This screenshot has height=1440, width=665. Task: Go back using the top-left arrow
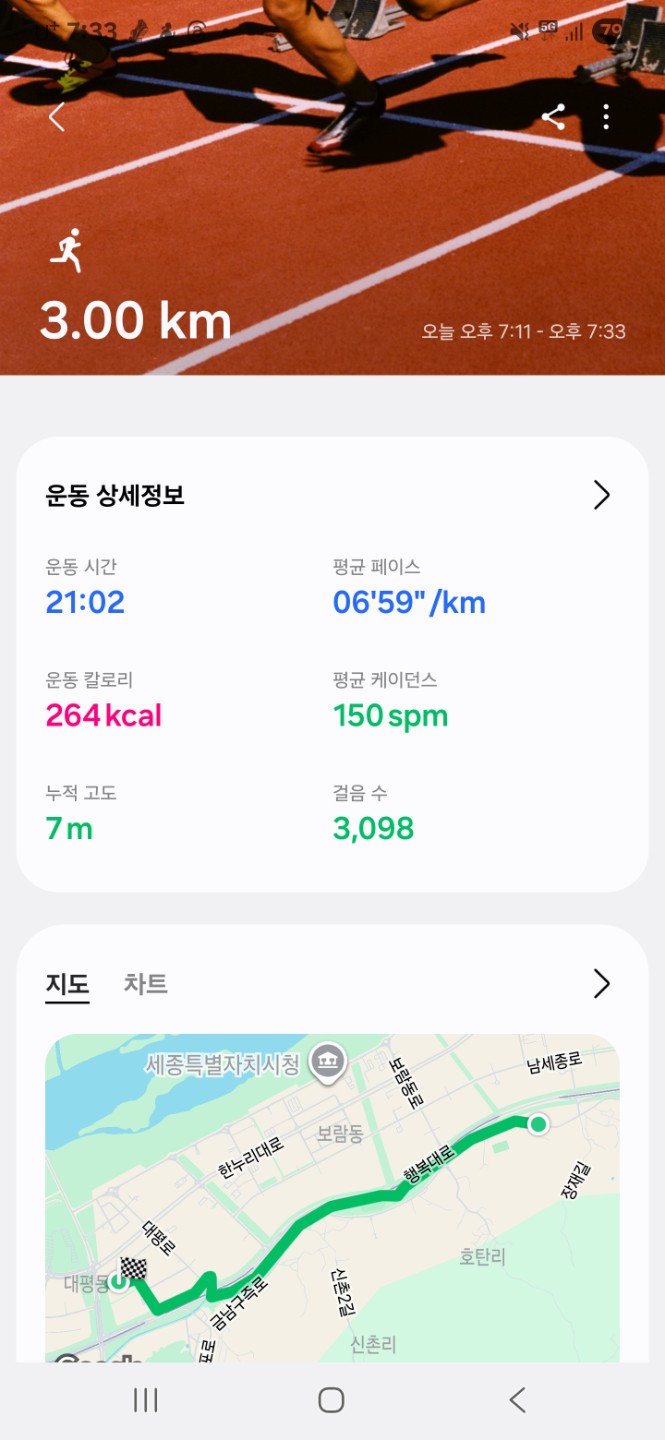(56, 117)
